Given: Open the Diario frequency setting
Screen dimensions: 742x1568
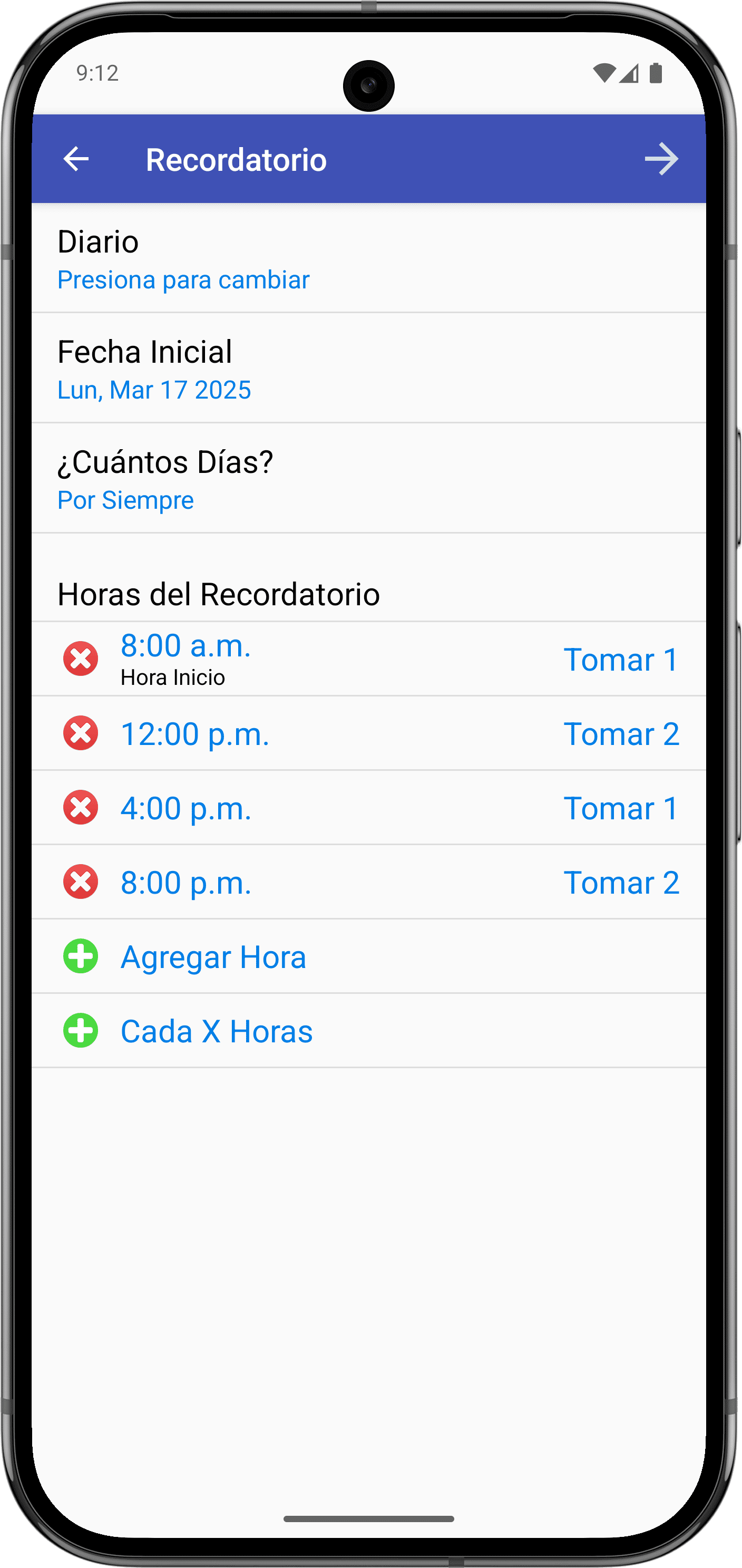Looking at the screenshot, I should [x=368, y=259].
